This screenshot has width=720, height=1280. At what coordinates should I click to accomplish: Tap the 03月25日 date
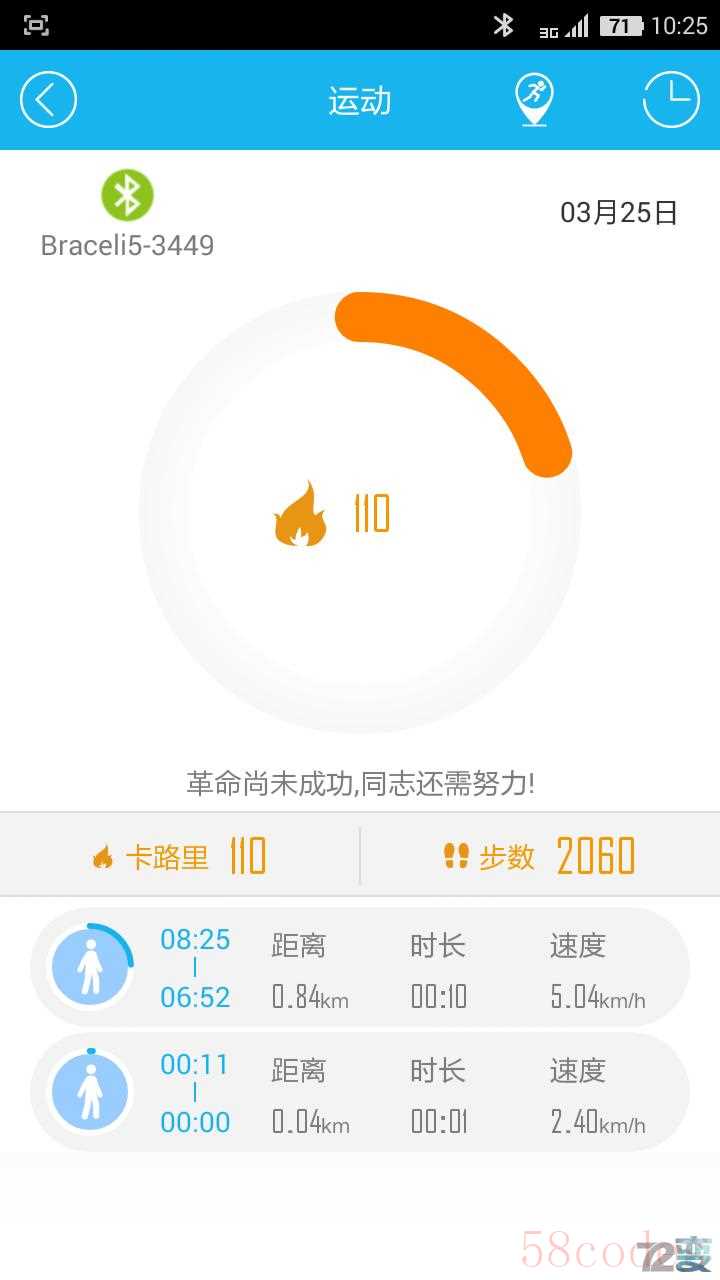click(x=619, y=213)
